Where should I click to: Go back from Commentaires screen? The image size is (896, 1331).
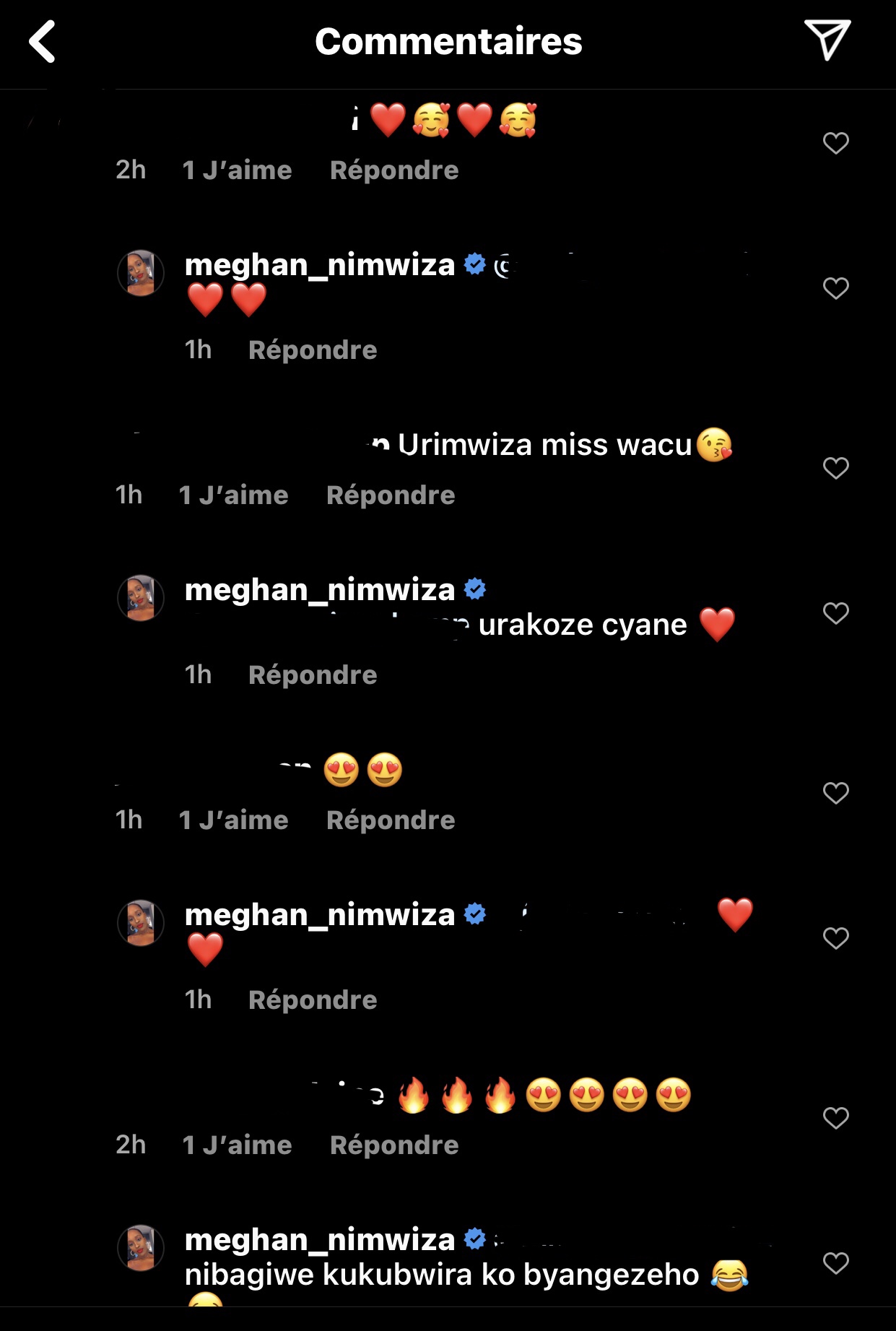coord(43,41)
